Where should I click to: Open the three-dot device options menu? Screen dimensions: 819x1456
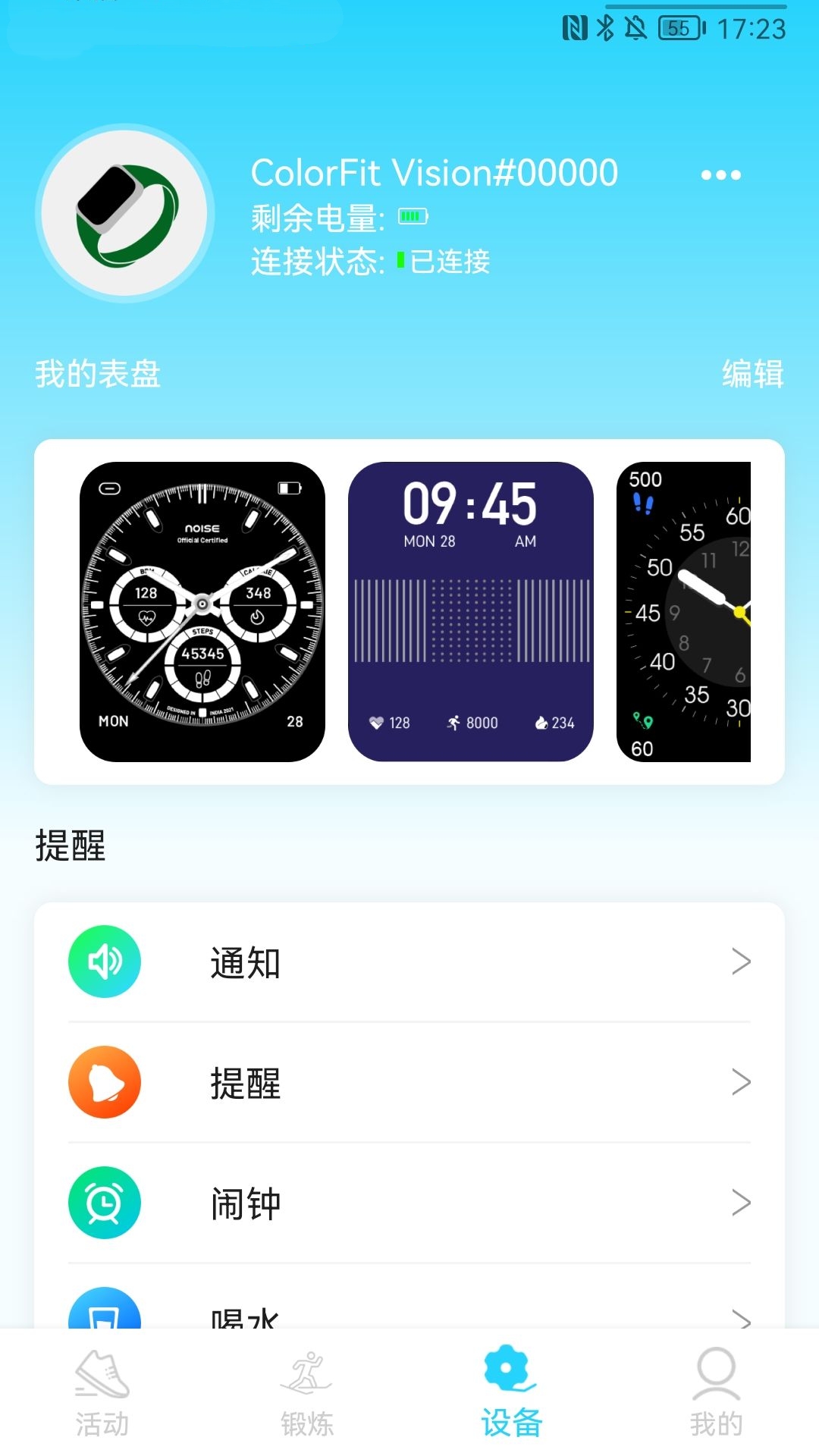719,174
